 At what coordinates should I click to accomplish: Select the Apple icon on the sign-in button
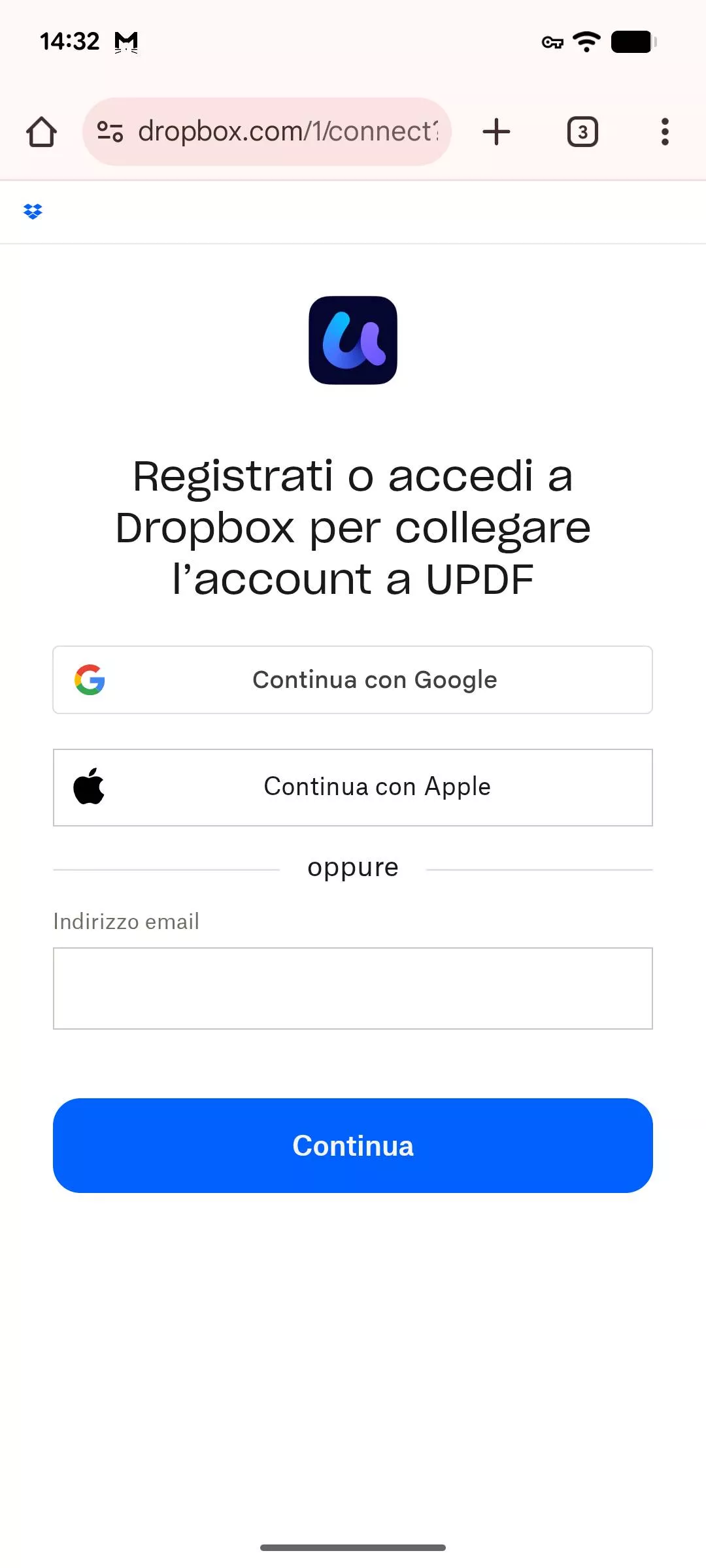[x=91, y=787]
